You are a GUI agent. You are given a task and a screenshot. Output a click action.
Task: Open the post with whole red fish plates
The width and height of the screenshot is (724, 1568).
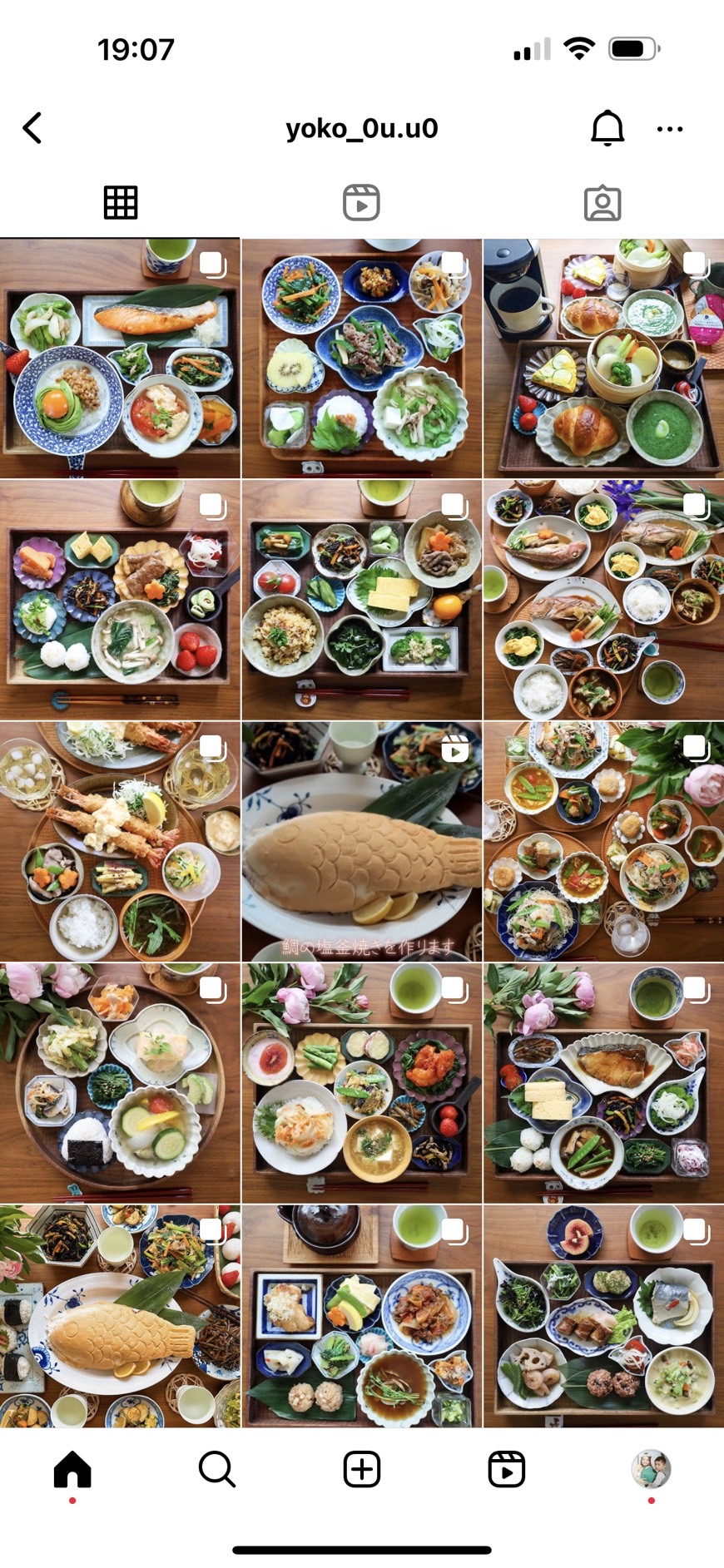(603, 600)
